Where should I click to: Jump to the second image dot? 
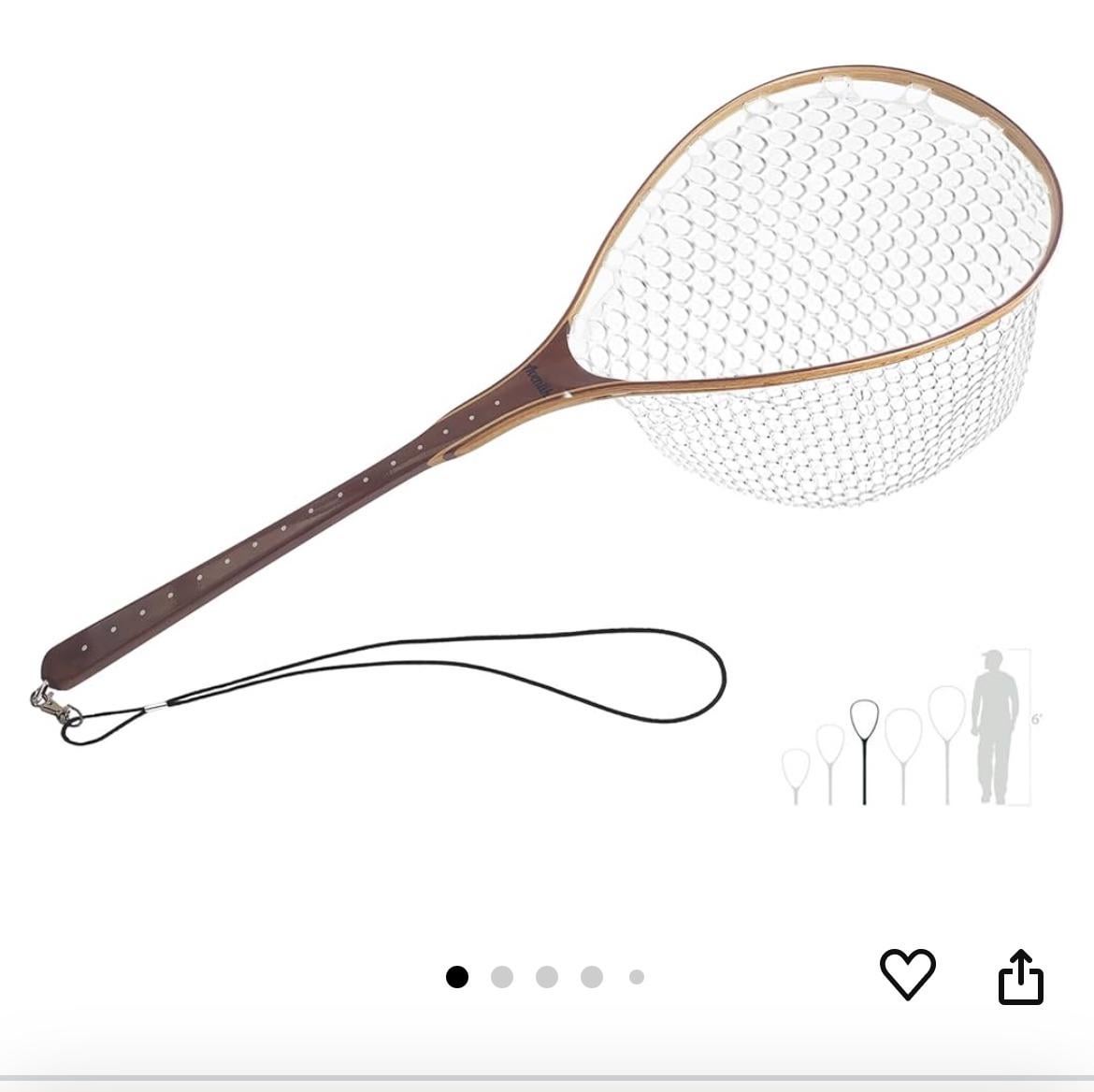(502, 977)
